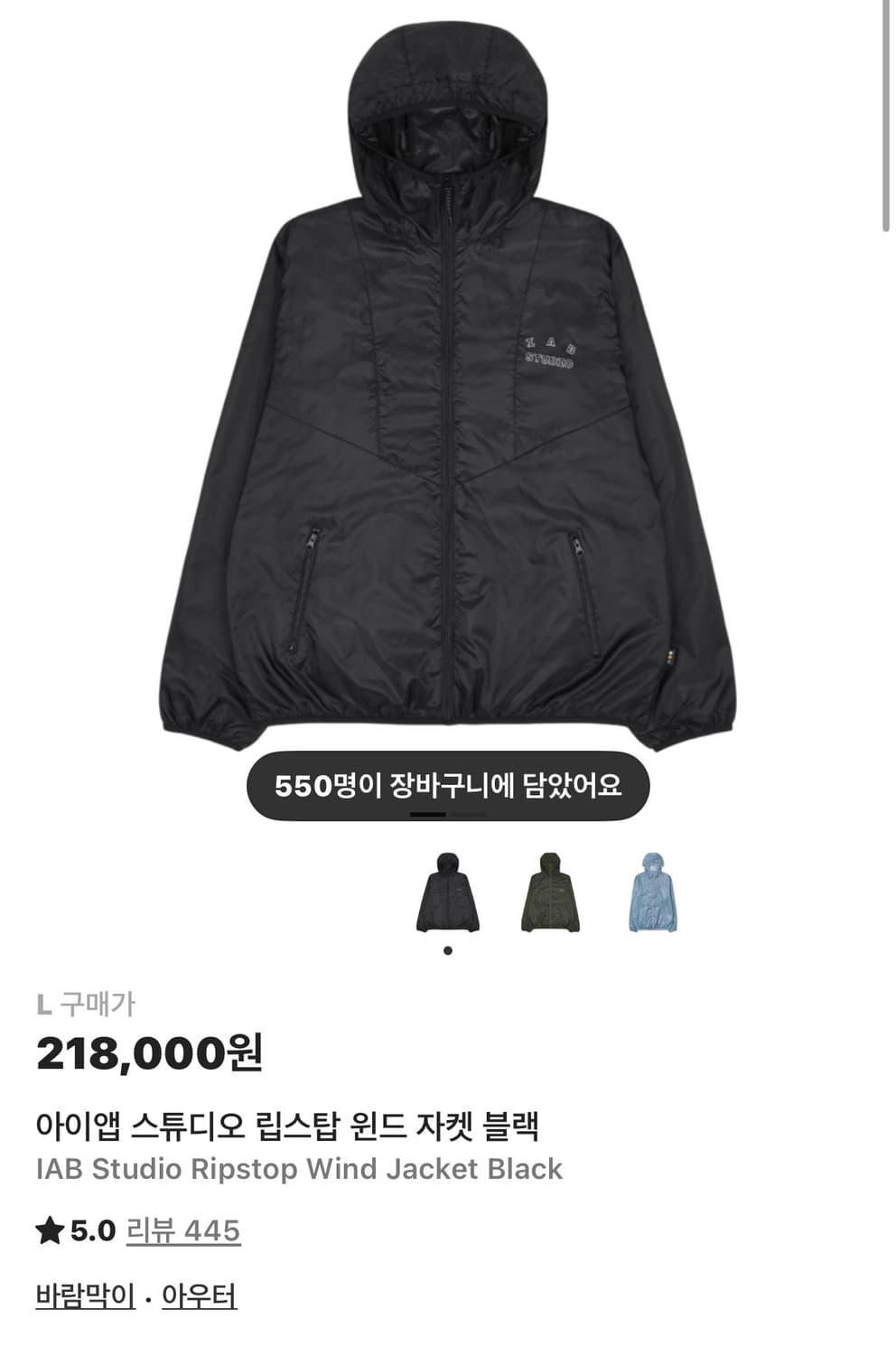Click the selected-color dot below the black thumbnail

tap(449, 949)
